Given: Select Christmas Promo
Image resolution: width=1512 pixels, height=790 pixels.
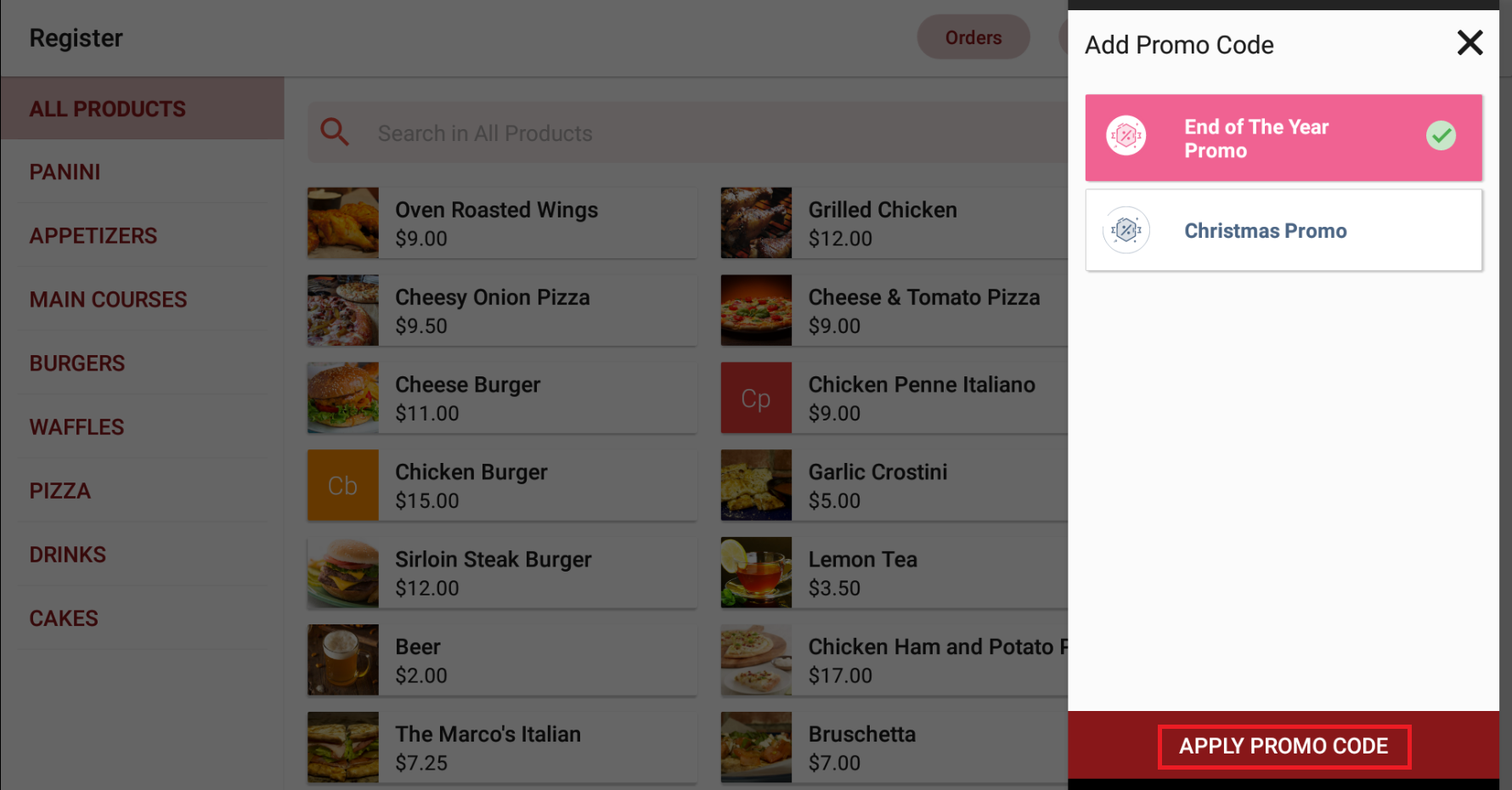Looking at the screenshot, I should click(1283, 230).
